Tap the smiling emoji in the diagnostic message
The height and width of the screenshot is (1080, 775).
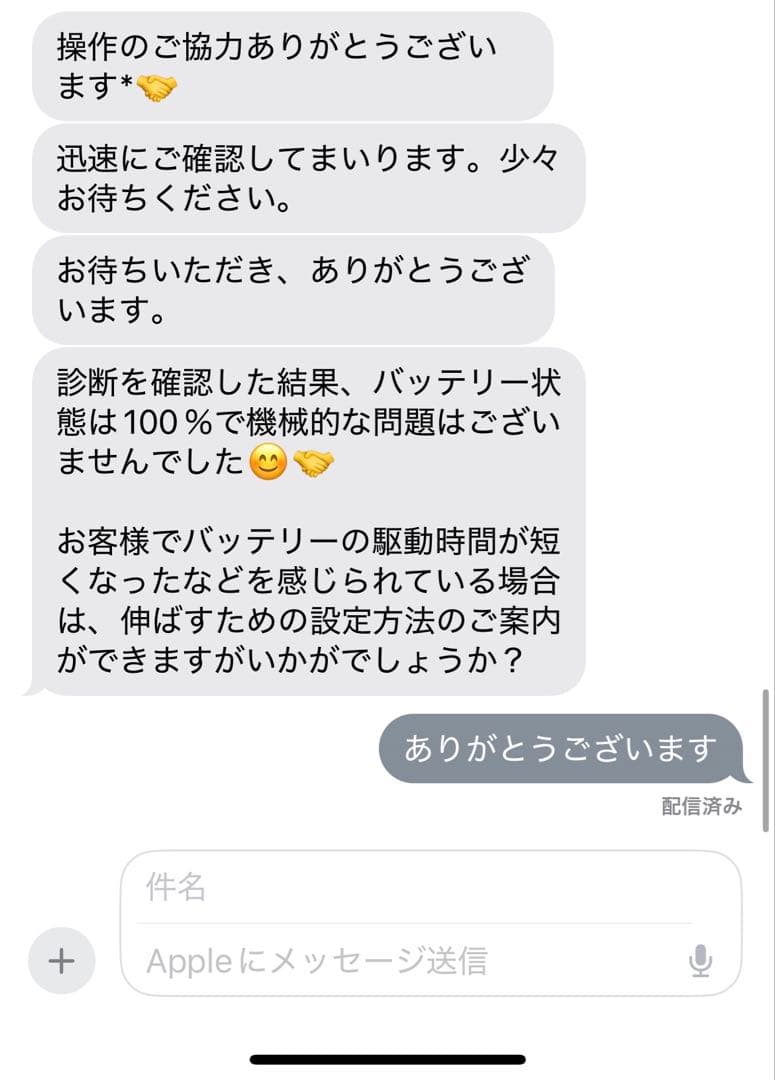coord(267,464)
